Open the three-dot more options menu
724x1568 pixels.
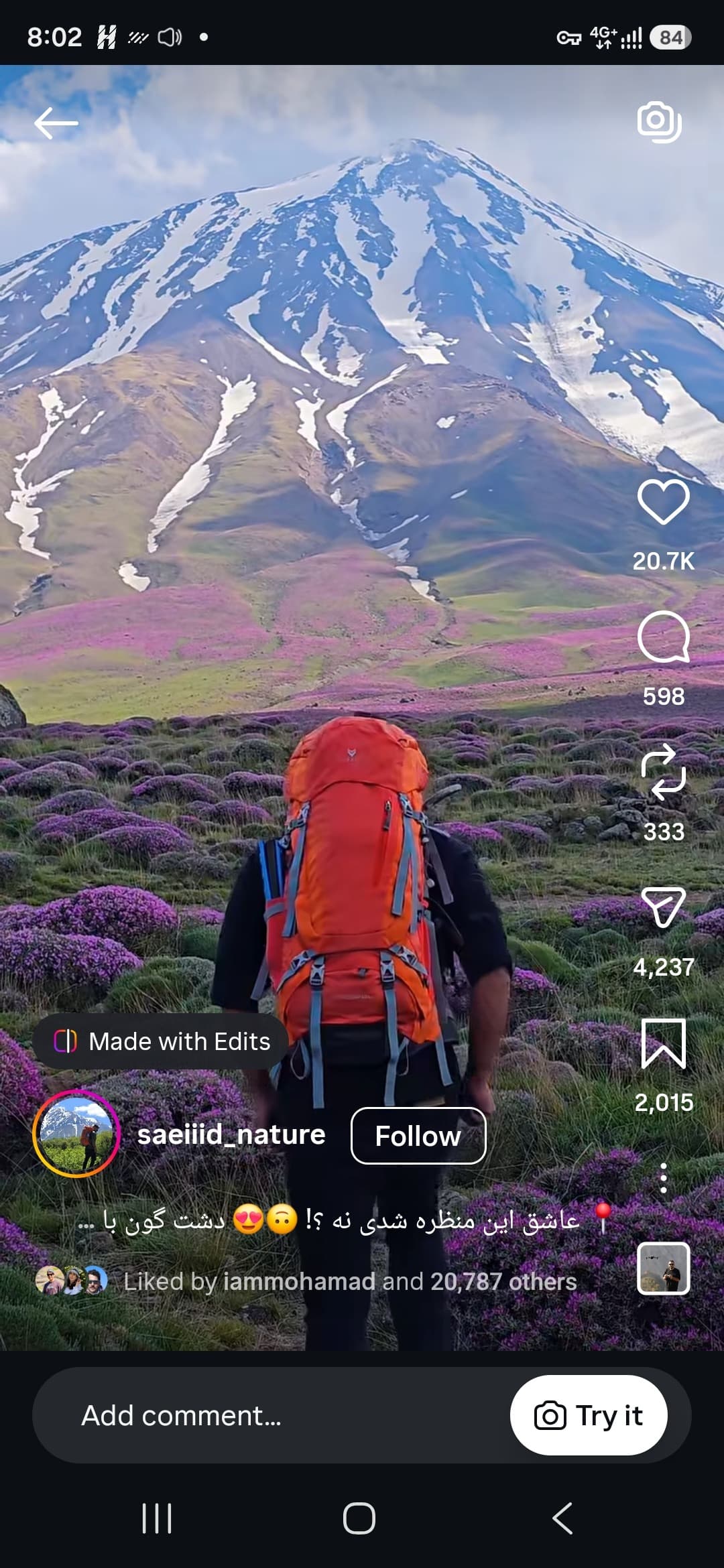pos(663,1177)
